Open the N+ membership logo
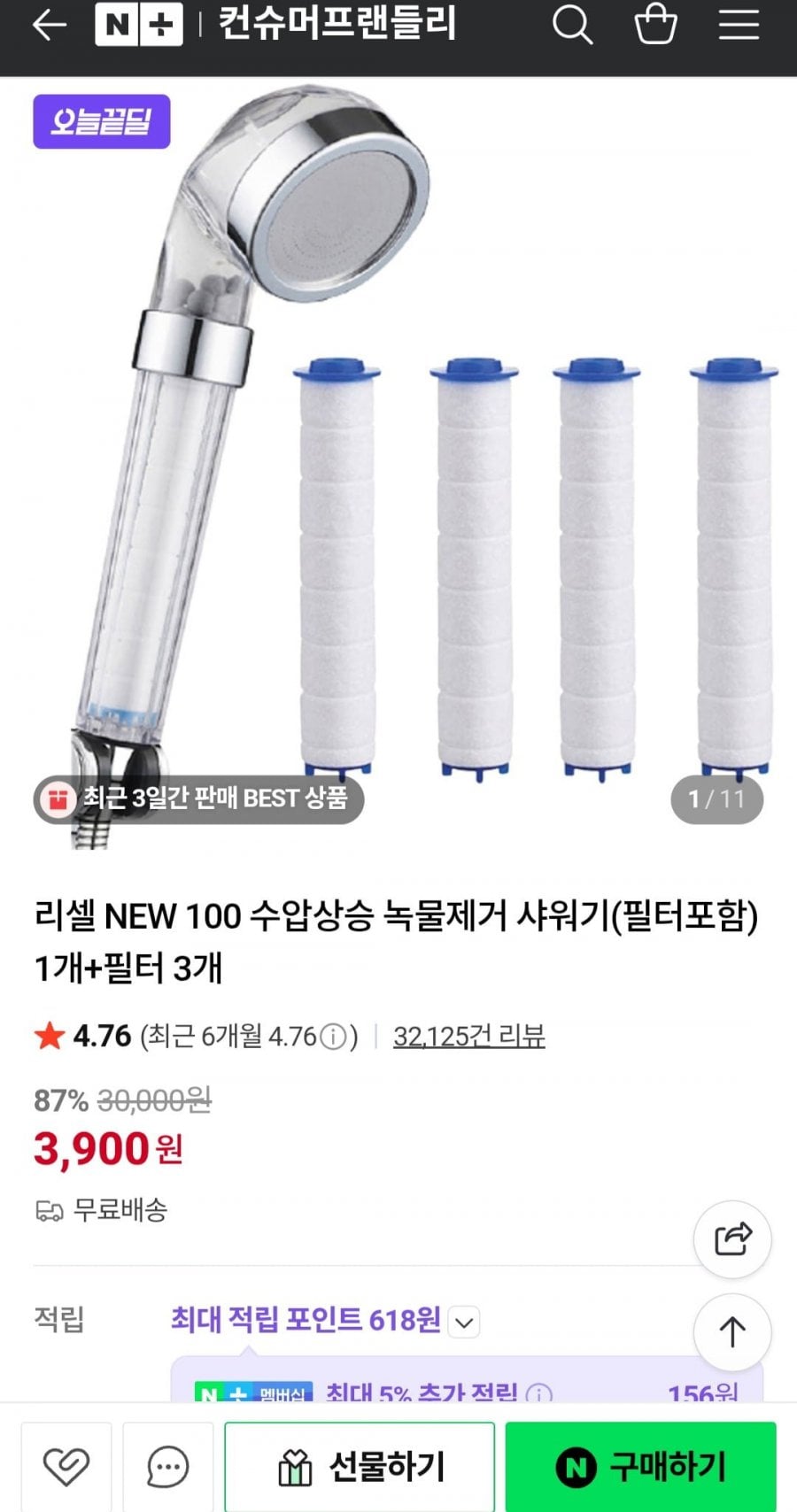797x1512 pixels. 139,25
